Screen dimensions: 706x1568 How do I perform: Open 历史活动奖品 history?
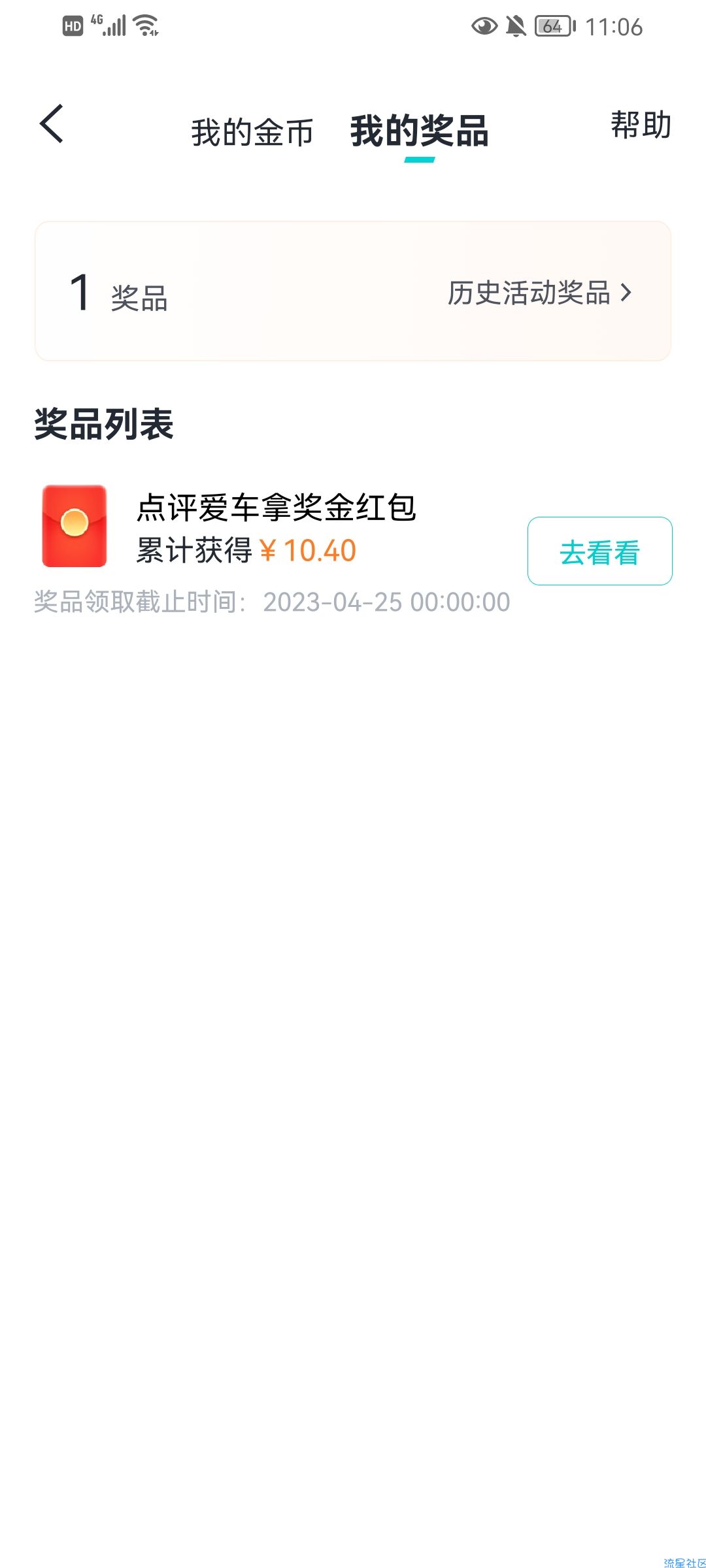(x=539, y=293)
